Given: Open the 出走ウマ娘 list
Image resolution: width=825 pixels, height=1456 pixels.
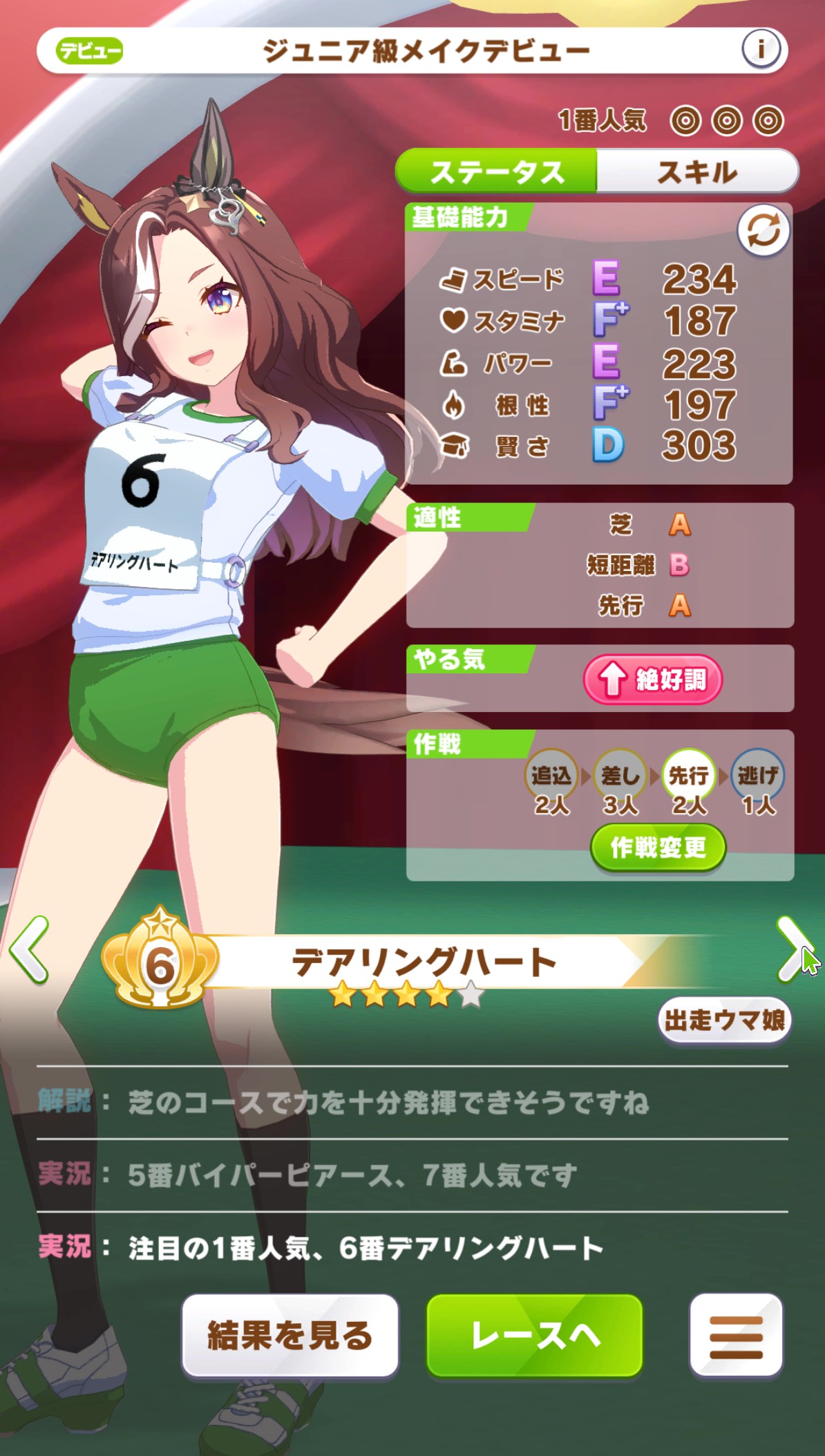Looking at the screenshot, I should point(724,1019).
